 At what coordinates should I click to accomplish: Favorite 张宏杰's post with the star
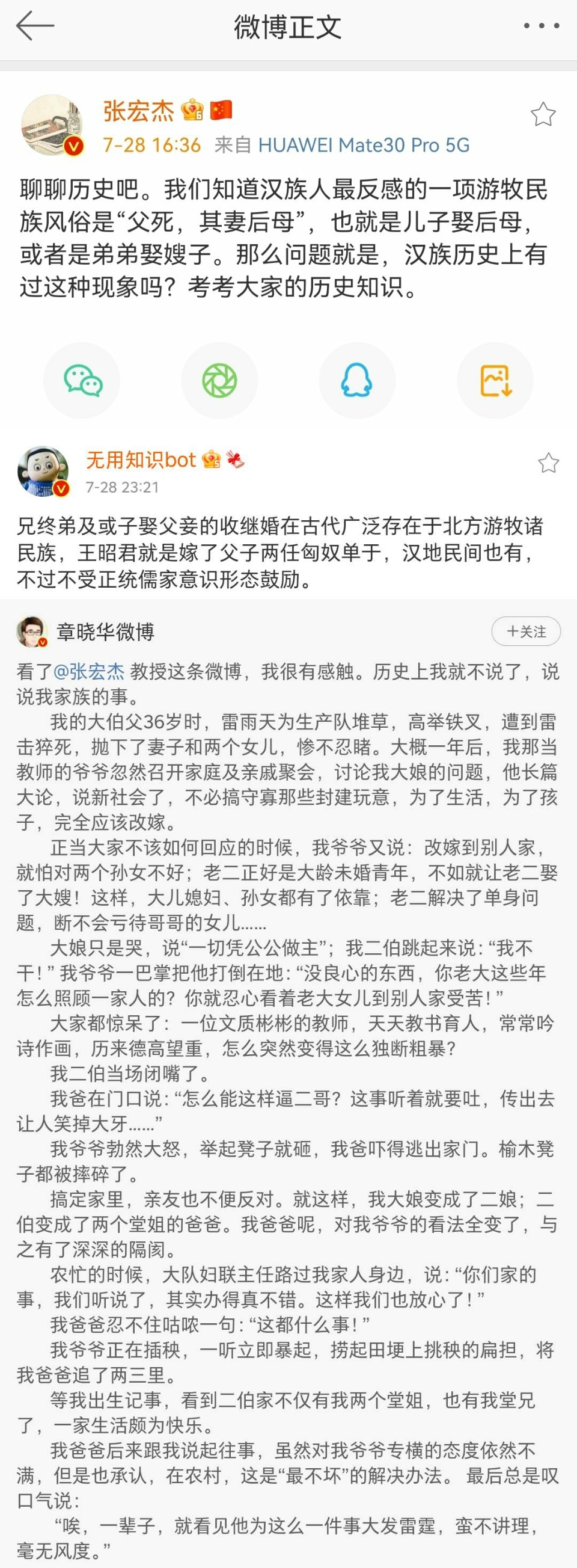542,114
